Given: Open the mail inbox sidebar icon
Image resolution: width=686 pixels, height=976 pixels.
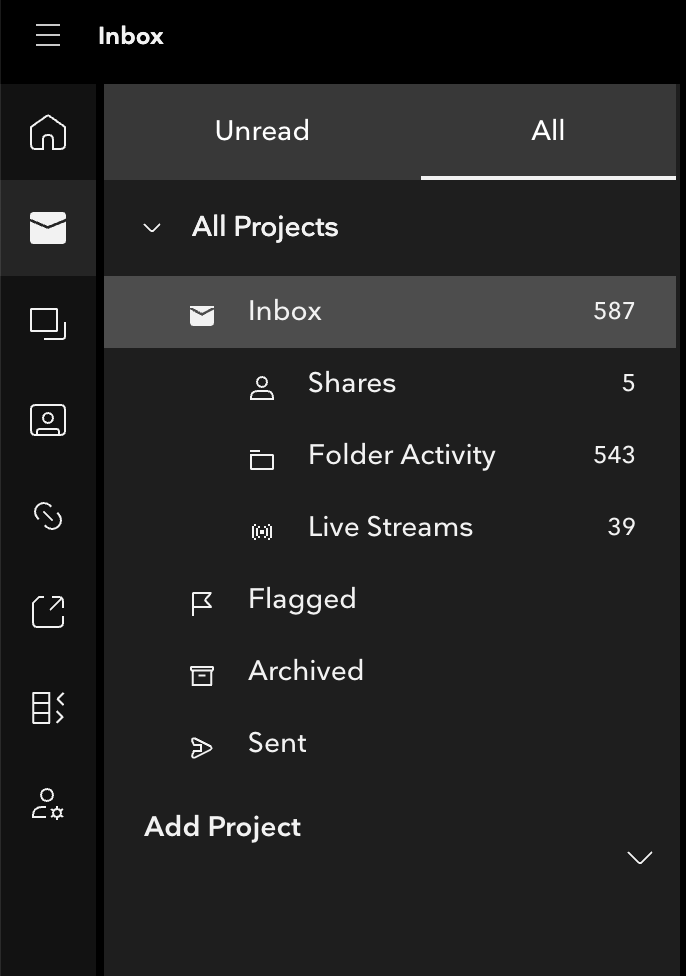Looking at the screenshot, I should tap(48, 228).
